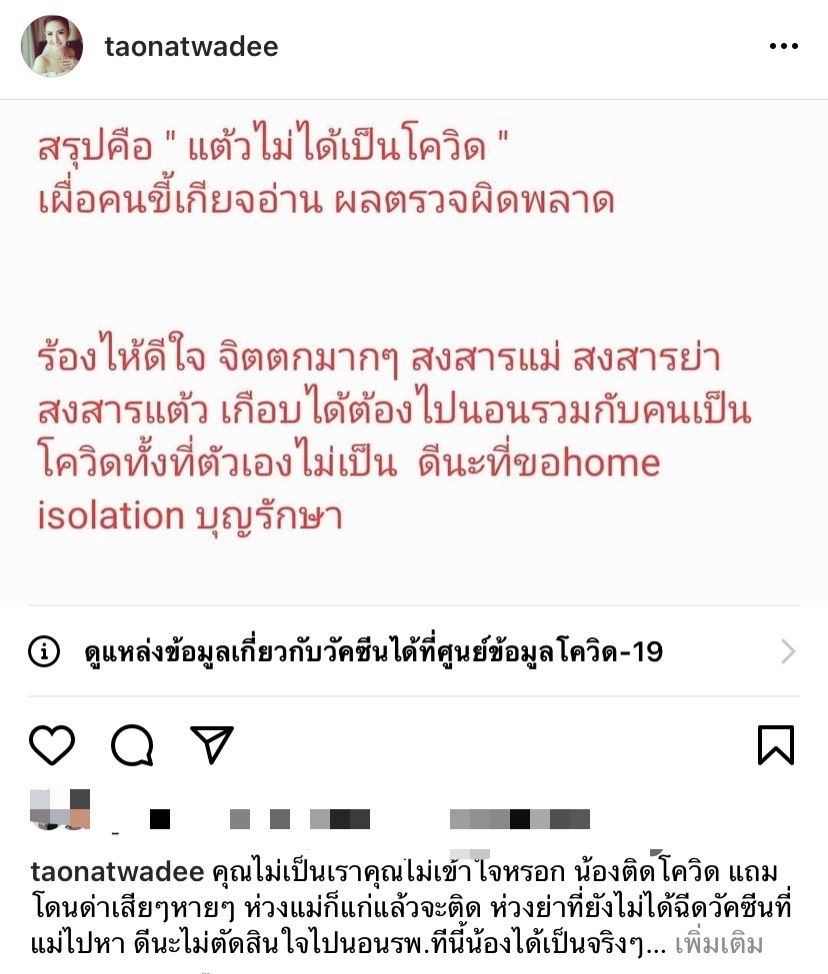Open the taonatwadee username in the post header
828x974 pixels.
pos(192,47)
